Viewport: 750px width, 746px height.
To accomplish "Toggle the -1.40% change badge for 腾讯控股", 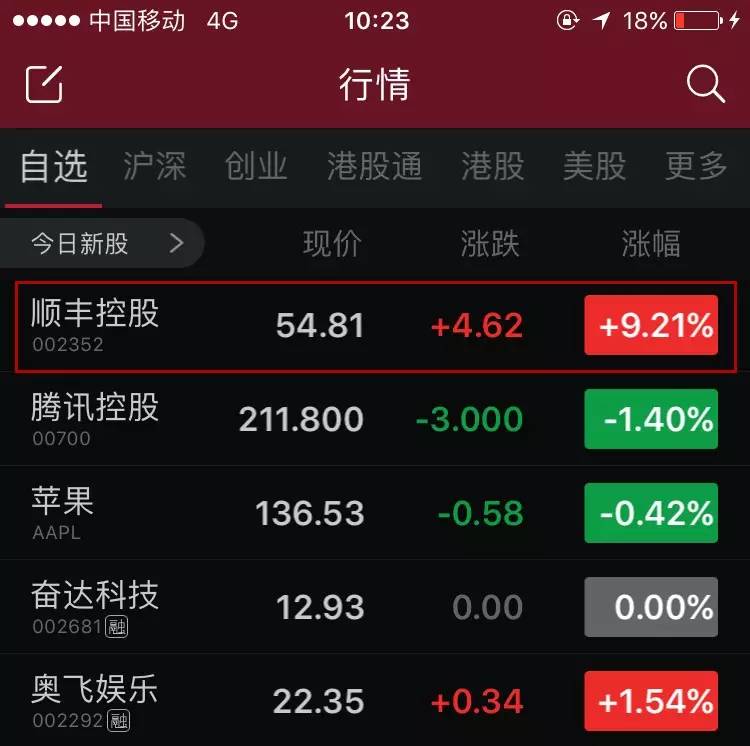I will 651,419.
